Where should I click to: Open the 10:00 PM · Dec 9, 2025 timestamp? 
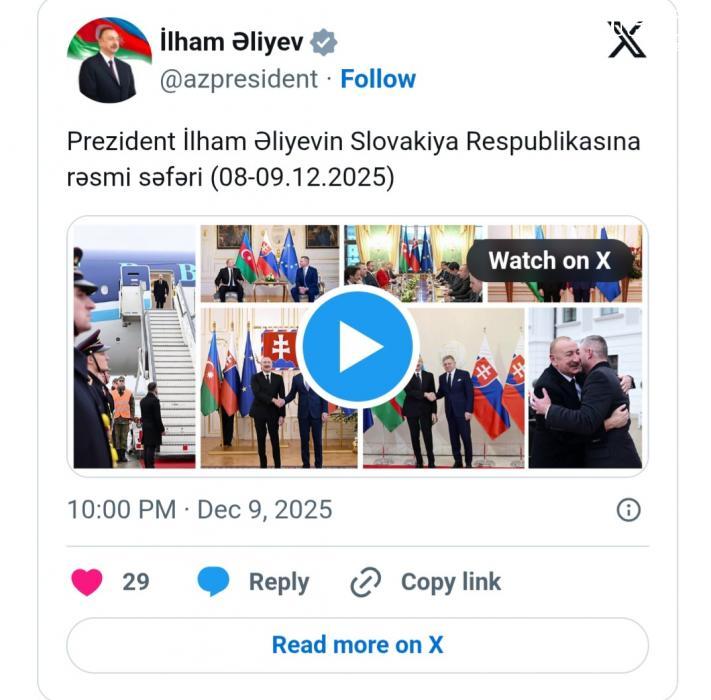point(199,510)
